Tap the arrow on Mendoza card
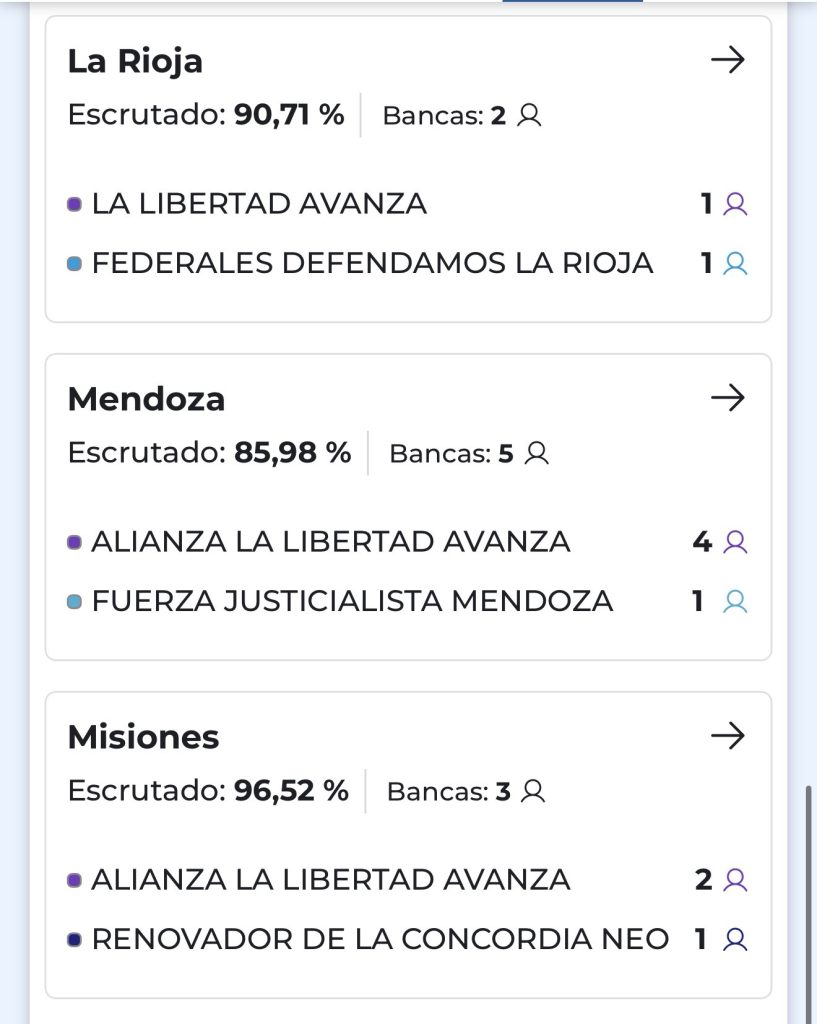The image size is (817, 1024). (x=728, y=399)
